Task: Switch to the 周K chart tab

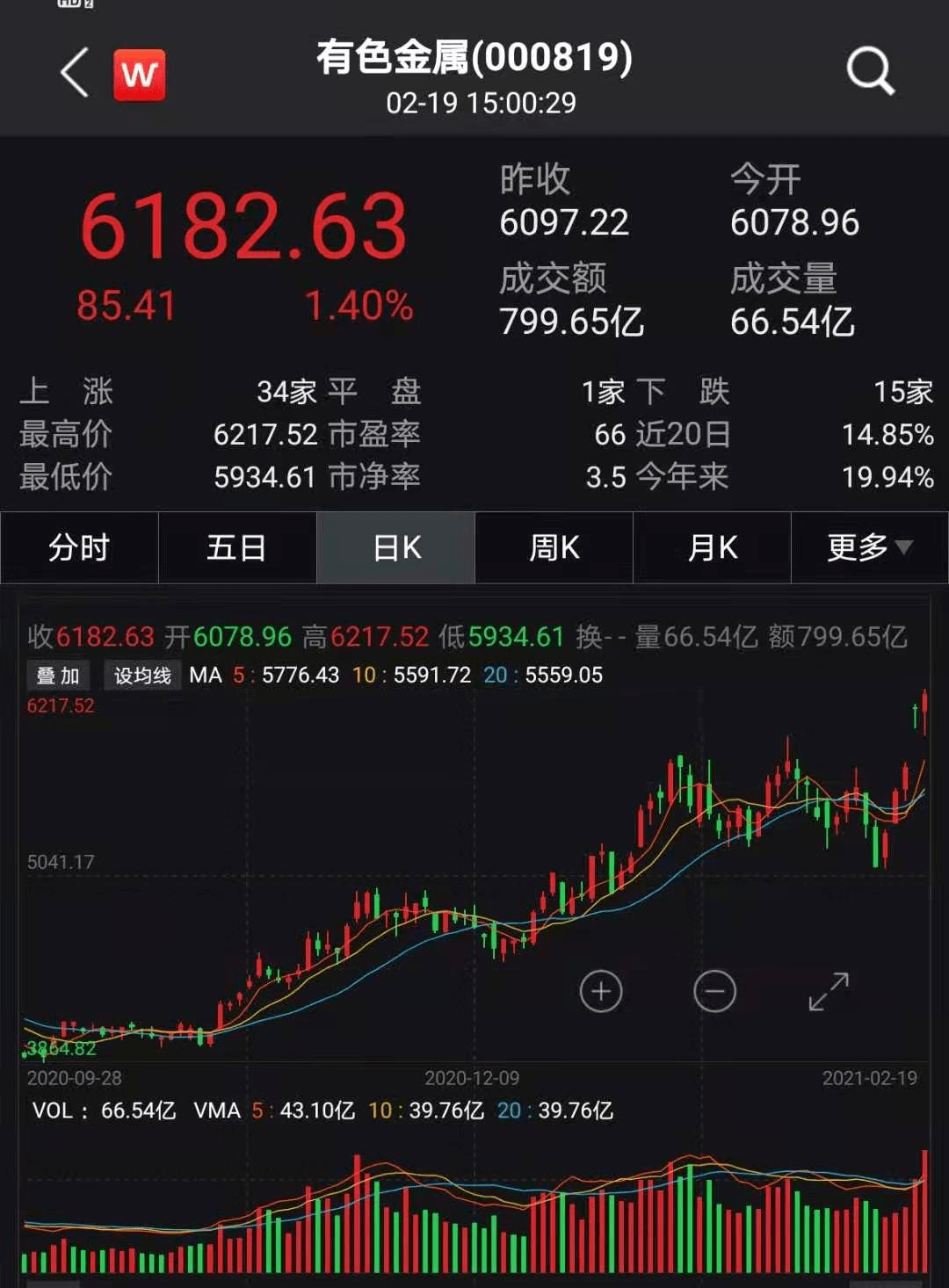Action: 554,548
